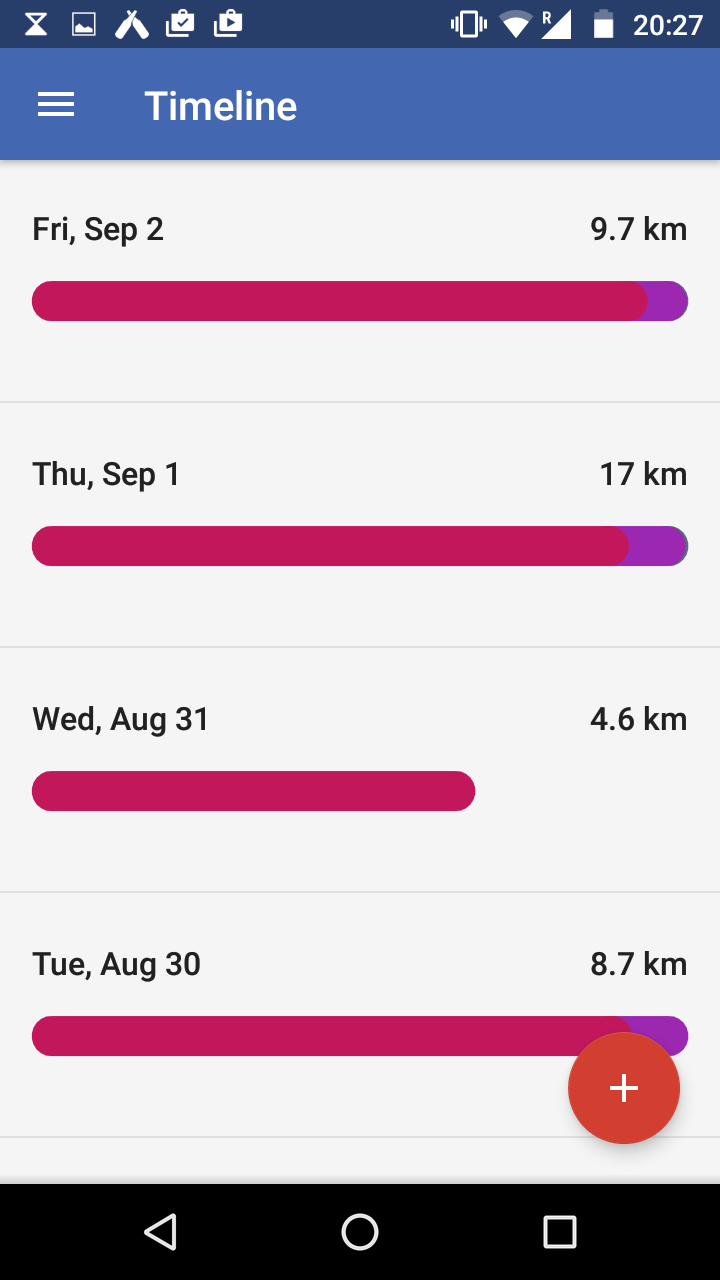The image size is (720, 1280).
Task: Open the Thu, Sep 1 timeline entry
Action: tap(360, 525)
